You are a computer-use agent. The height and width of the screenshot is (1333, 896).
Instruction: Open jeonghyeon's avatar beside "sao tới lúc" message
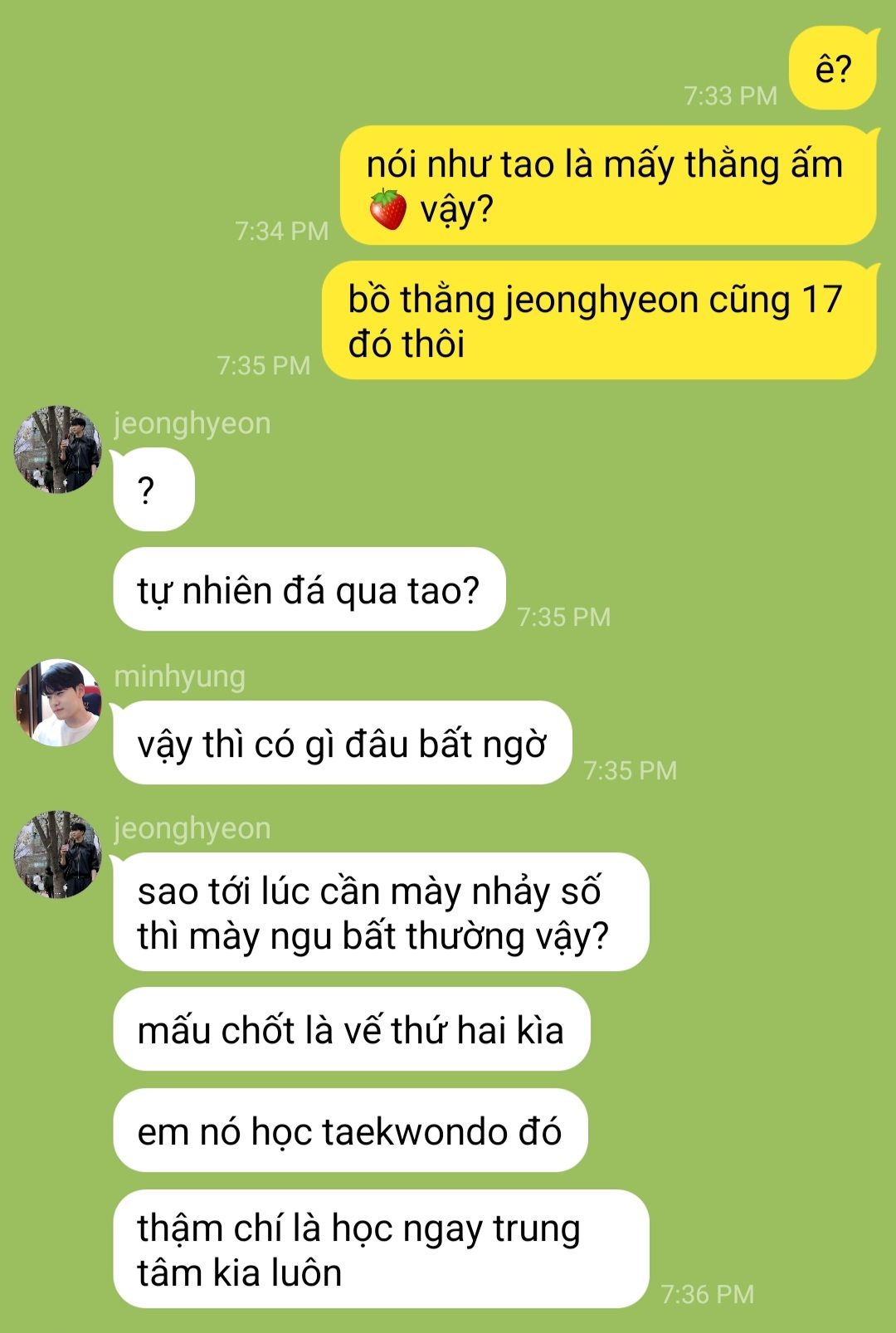[57, 854]
